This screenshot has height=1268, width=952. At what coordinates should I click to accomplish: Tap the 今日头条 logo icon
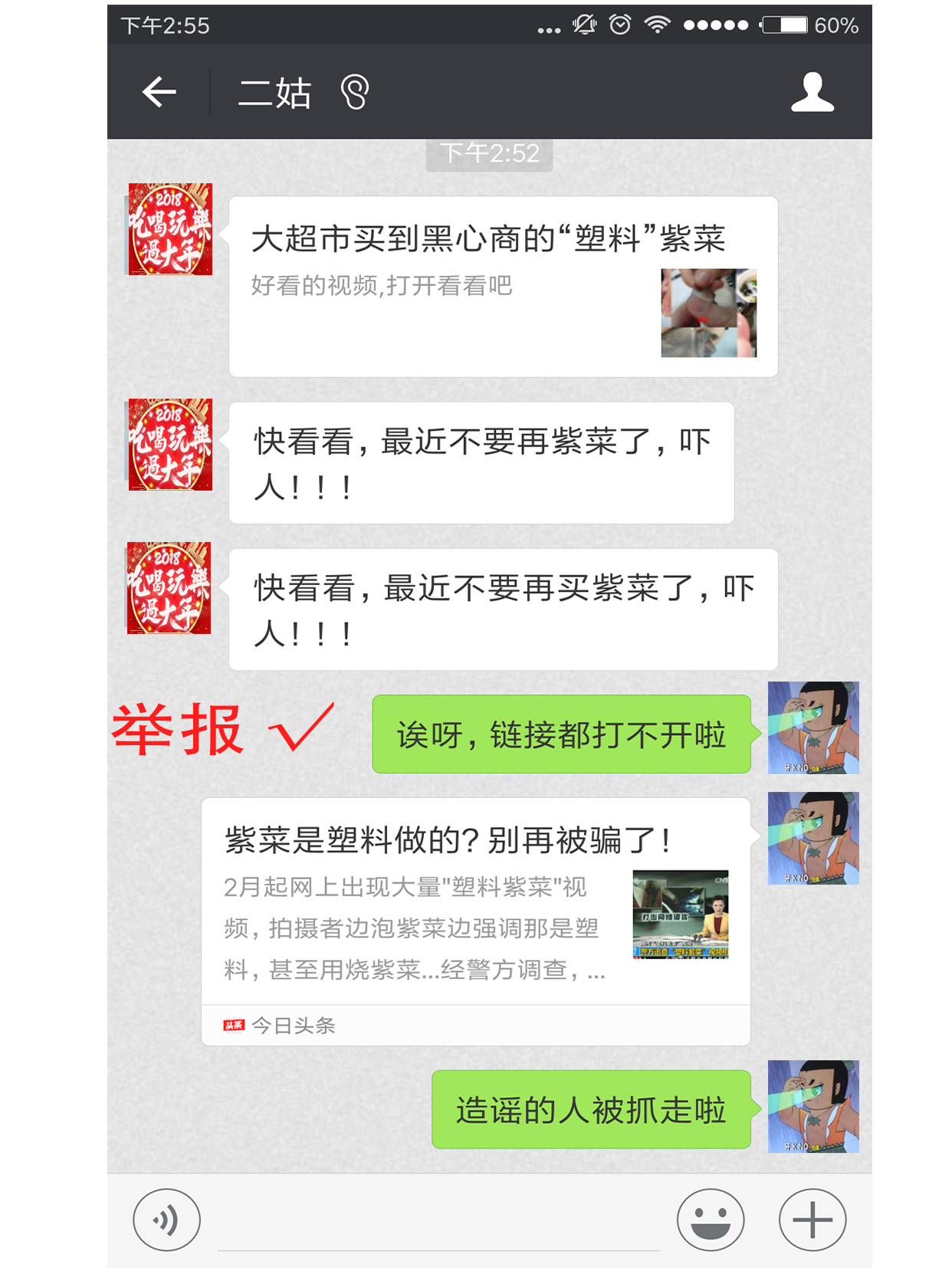pos(235,1023)
